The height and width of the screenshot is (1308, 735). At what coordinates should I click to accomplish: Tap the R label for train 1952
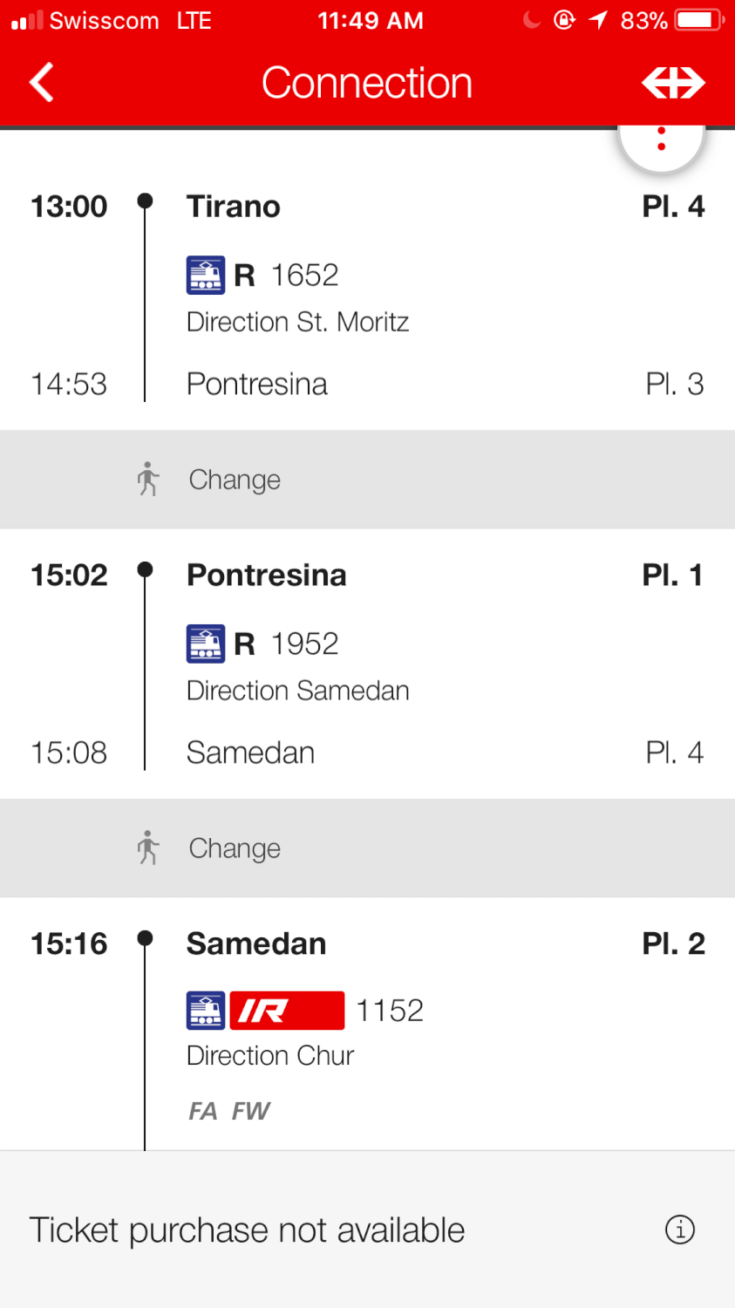click(244, 644)
